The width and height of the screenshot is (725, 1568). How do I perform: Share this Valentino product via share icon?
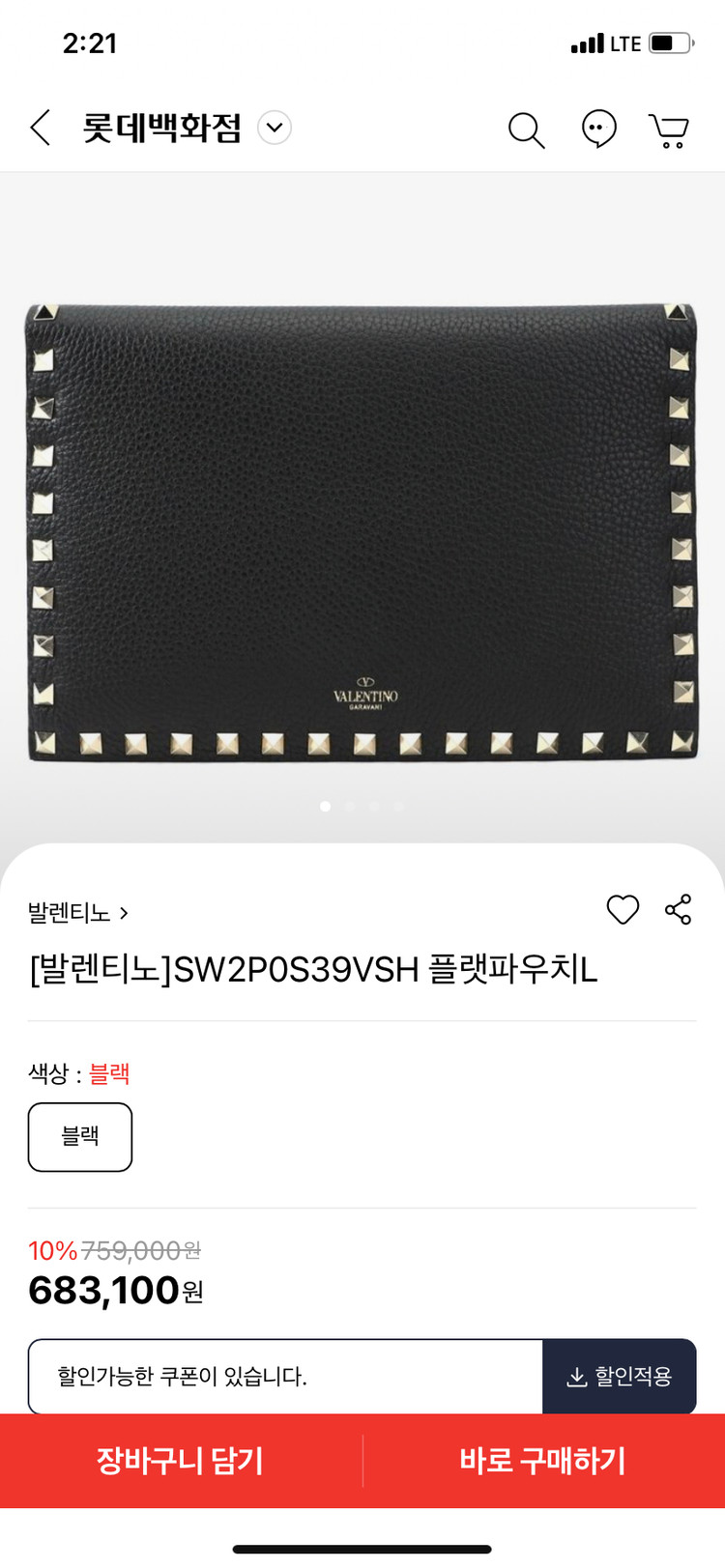click(679, 909)
